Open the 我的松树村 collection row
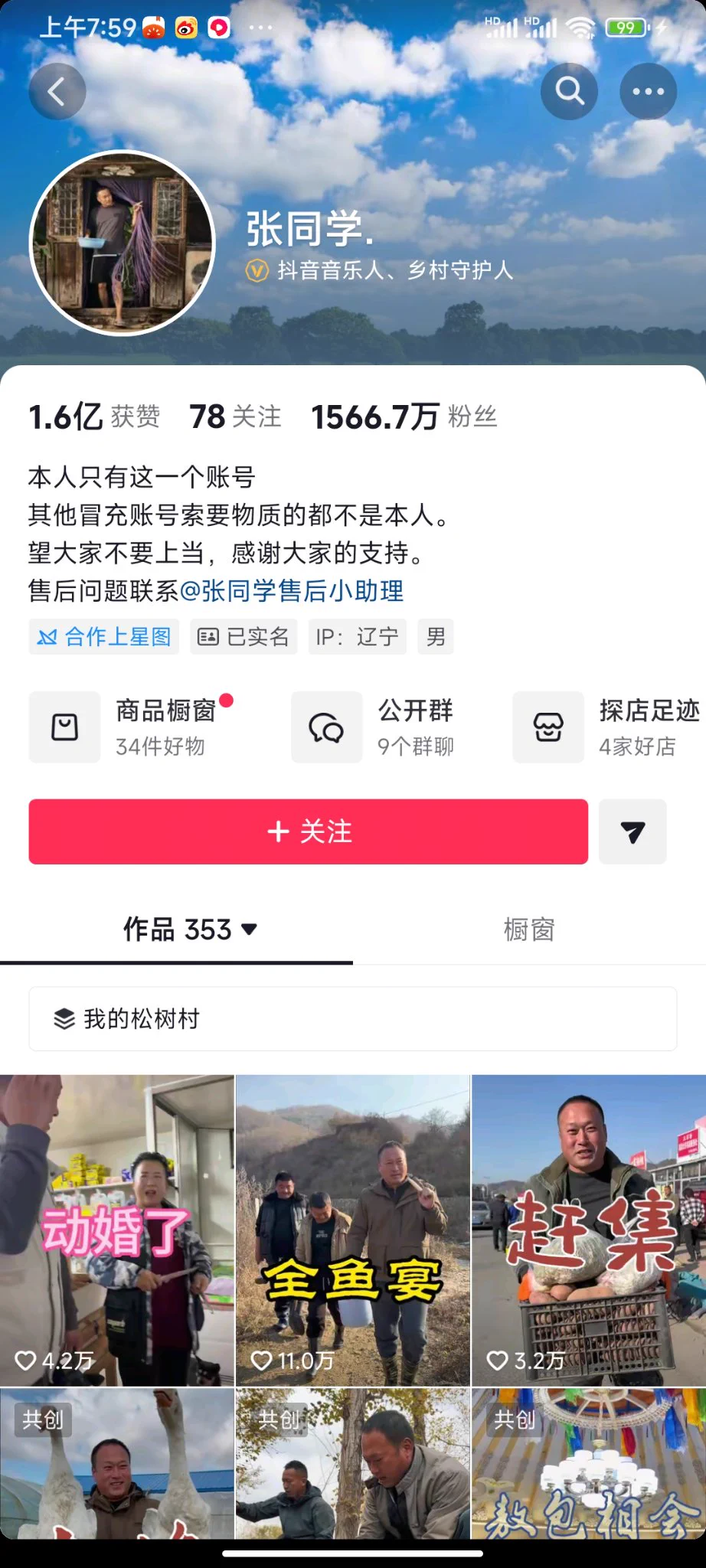Image resolution: width=706 pixels, height=1568 pixels. click(x=352, y=1018)
